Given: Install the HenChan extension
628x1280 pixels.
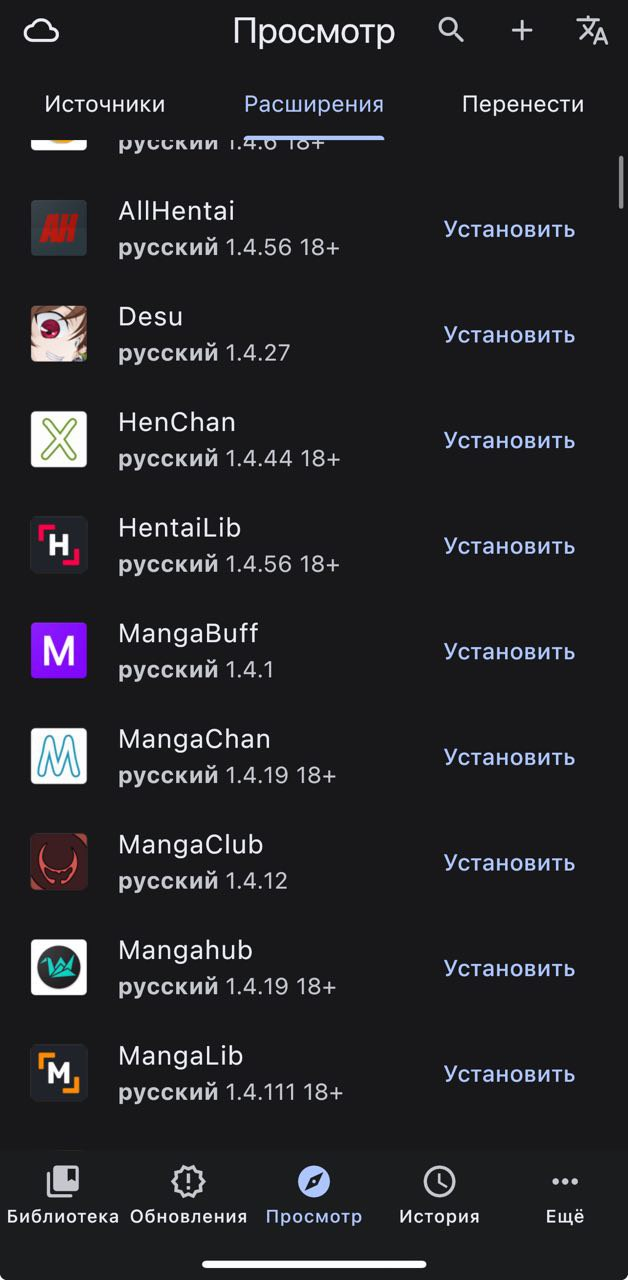Looking at the screenshot, I should click(x=509, y=440).
